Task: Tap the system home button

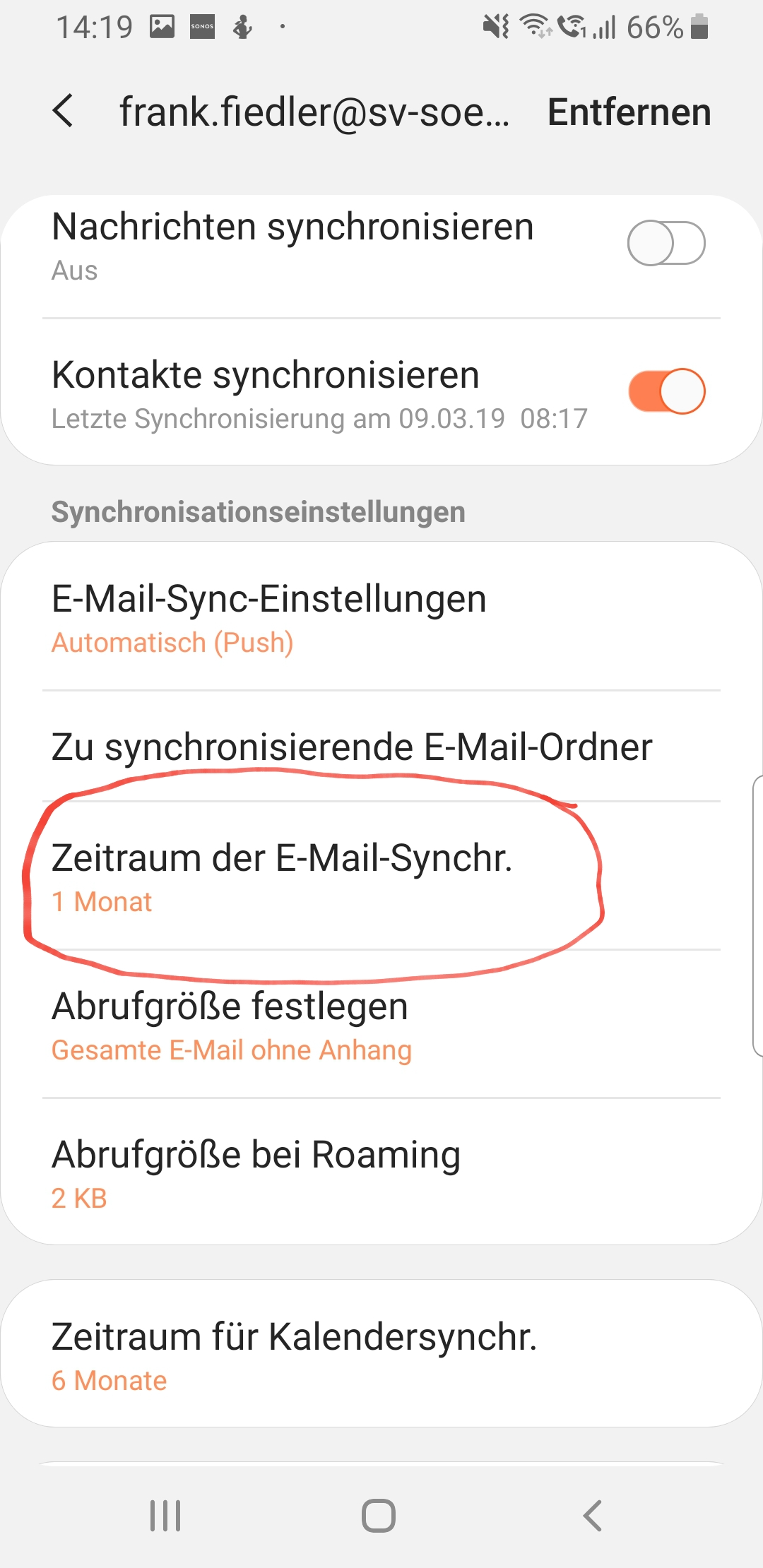Action: [379, 1516]
